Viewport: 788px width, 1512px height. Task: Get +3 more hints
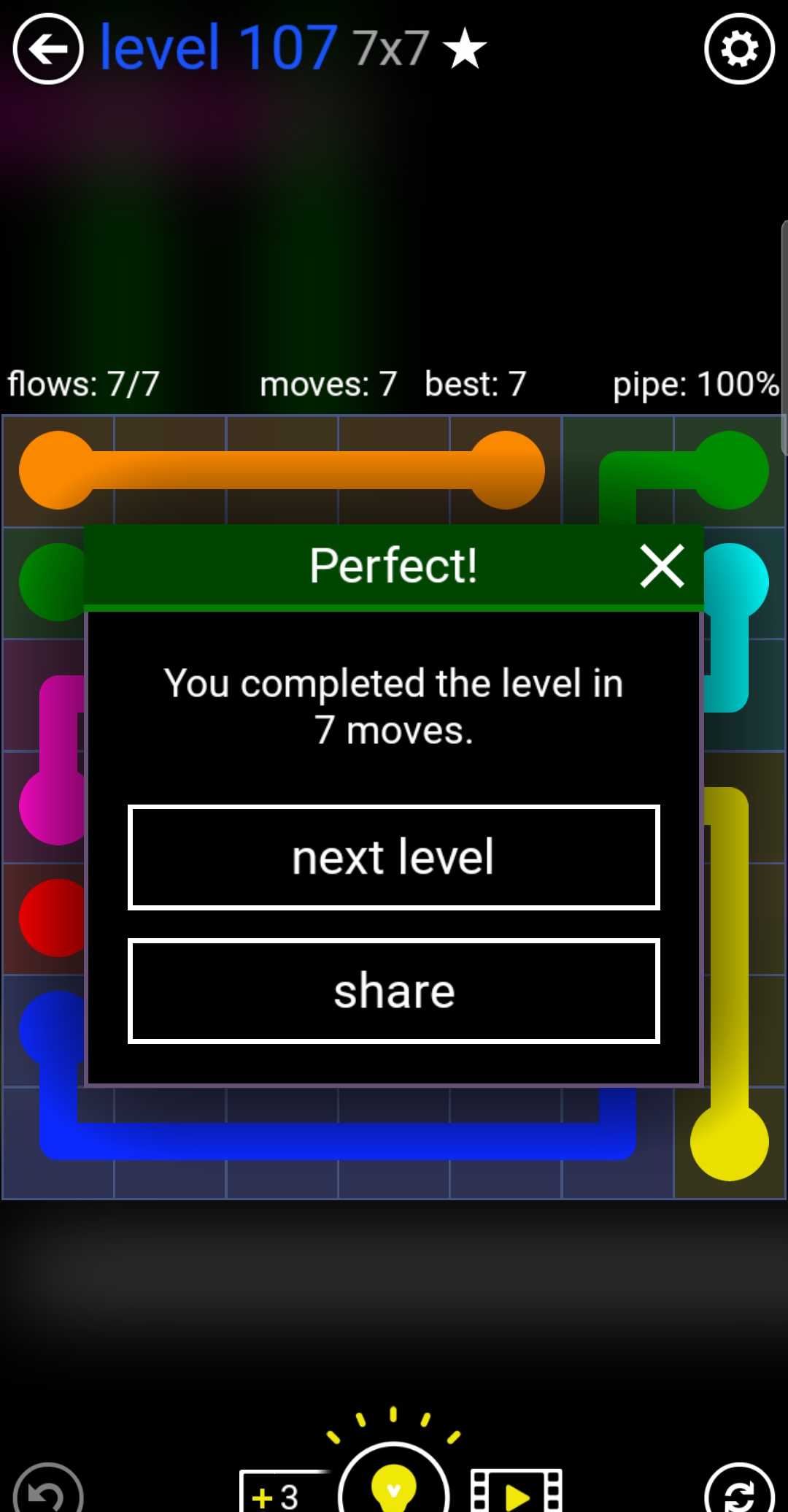[281, 1493]
